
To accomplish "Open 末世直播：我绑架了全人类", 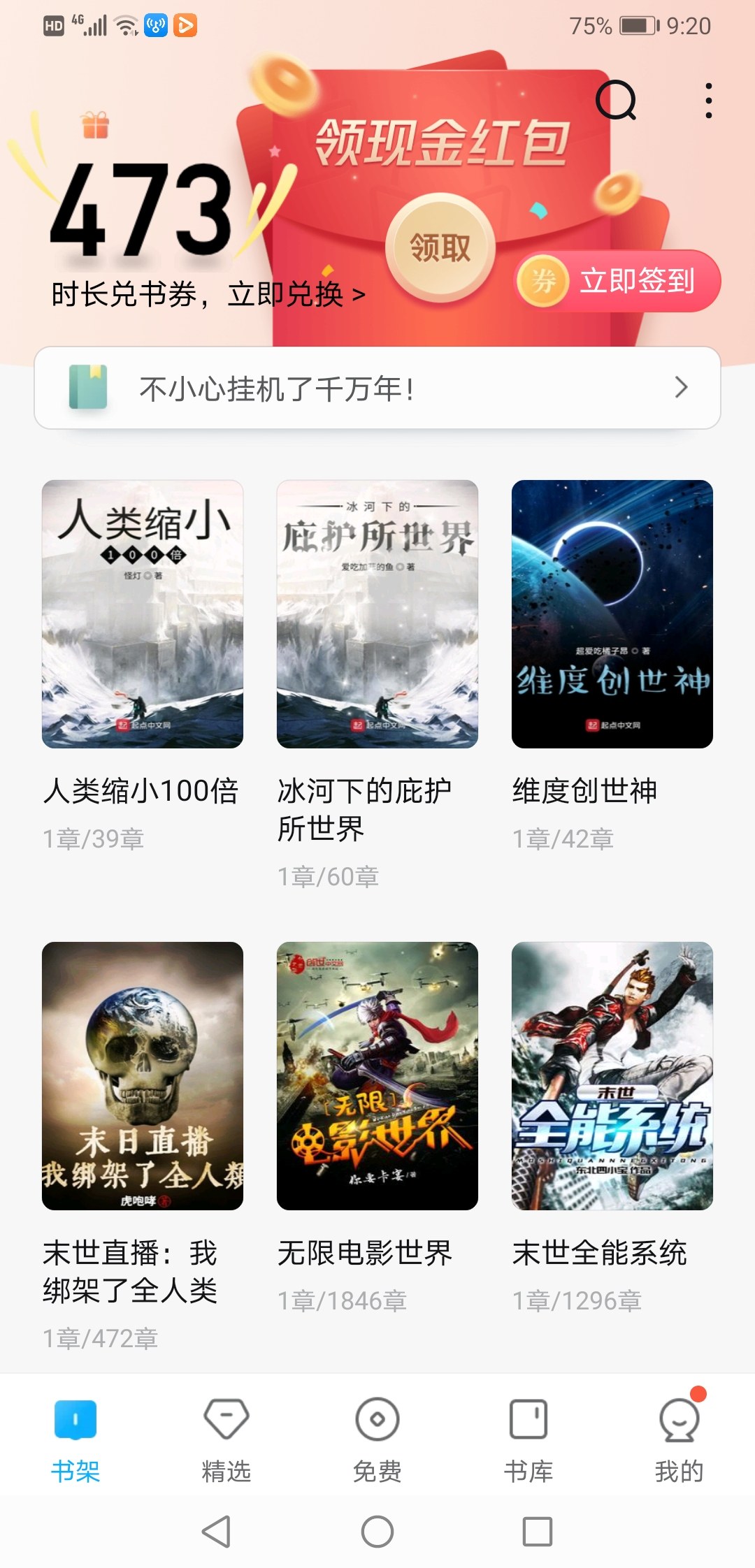I will (x=143, y=1076).
